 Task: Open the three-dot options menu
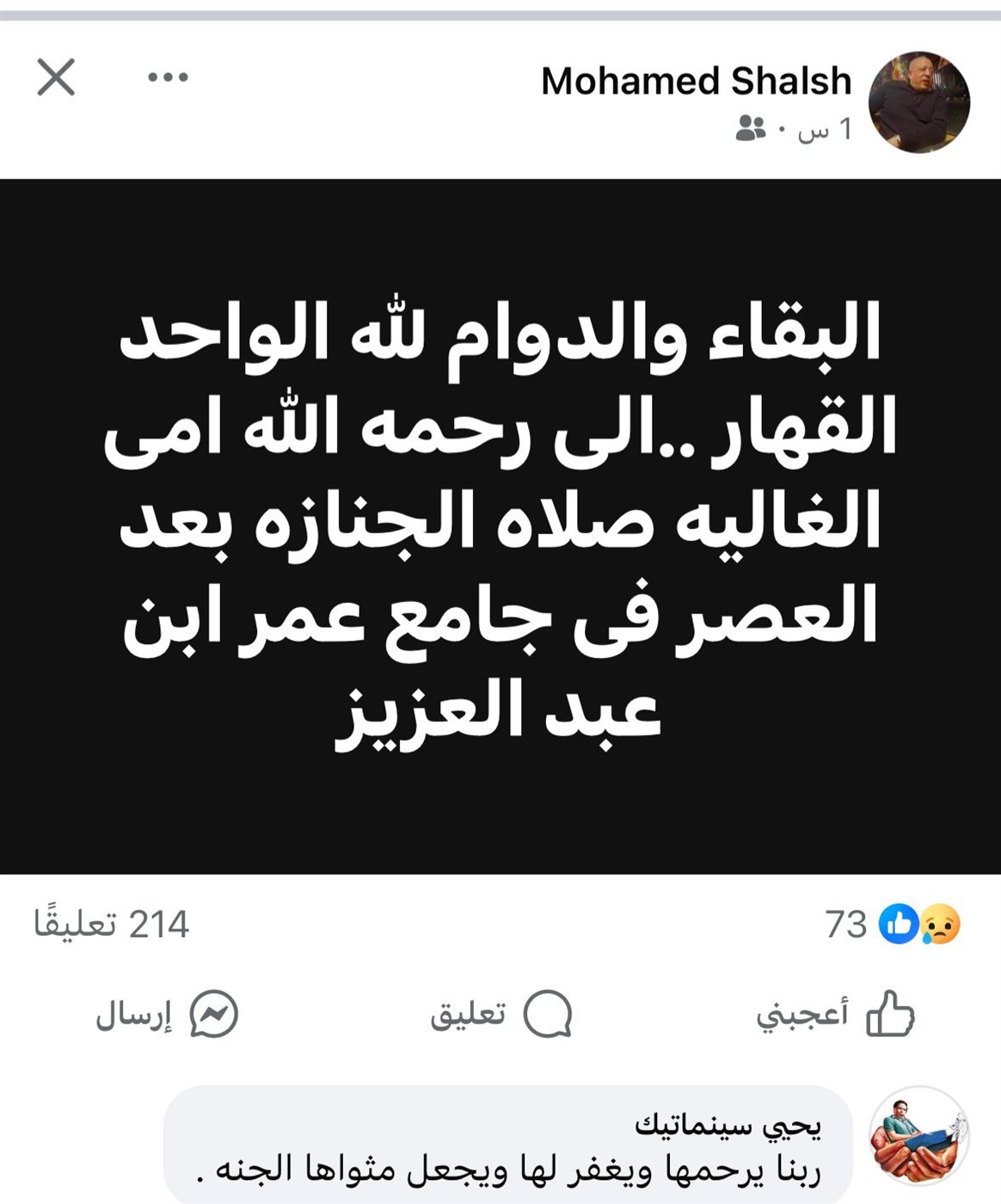click(168, 77)
